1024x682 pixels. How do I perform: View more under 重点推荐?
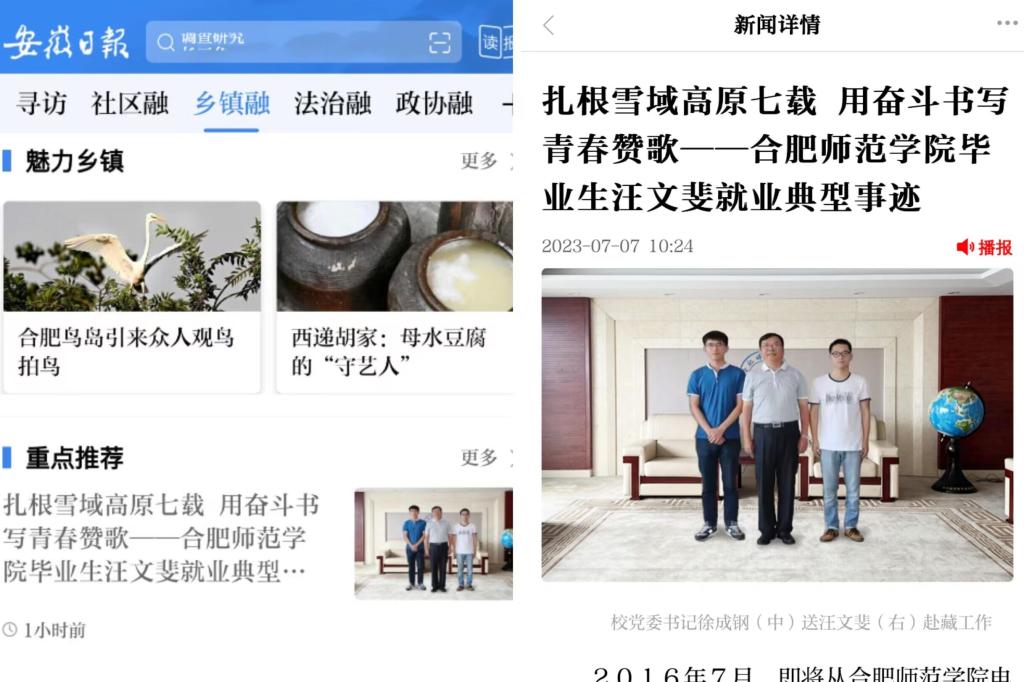[485, 458]
